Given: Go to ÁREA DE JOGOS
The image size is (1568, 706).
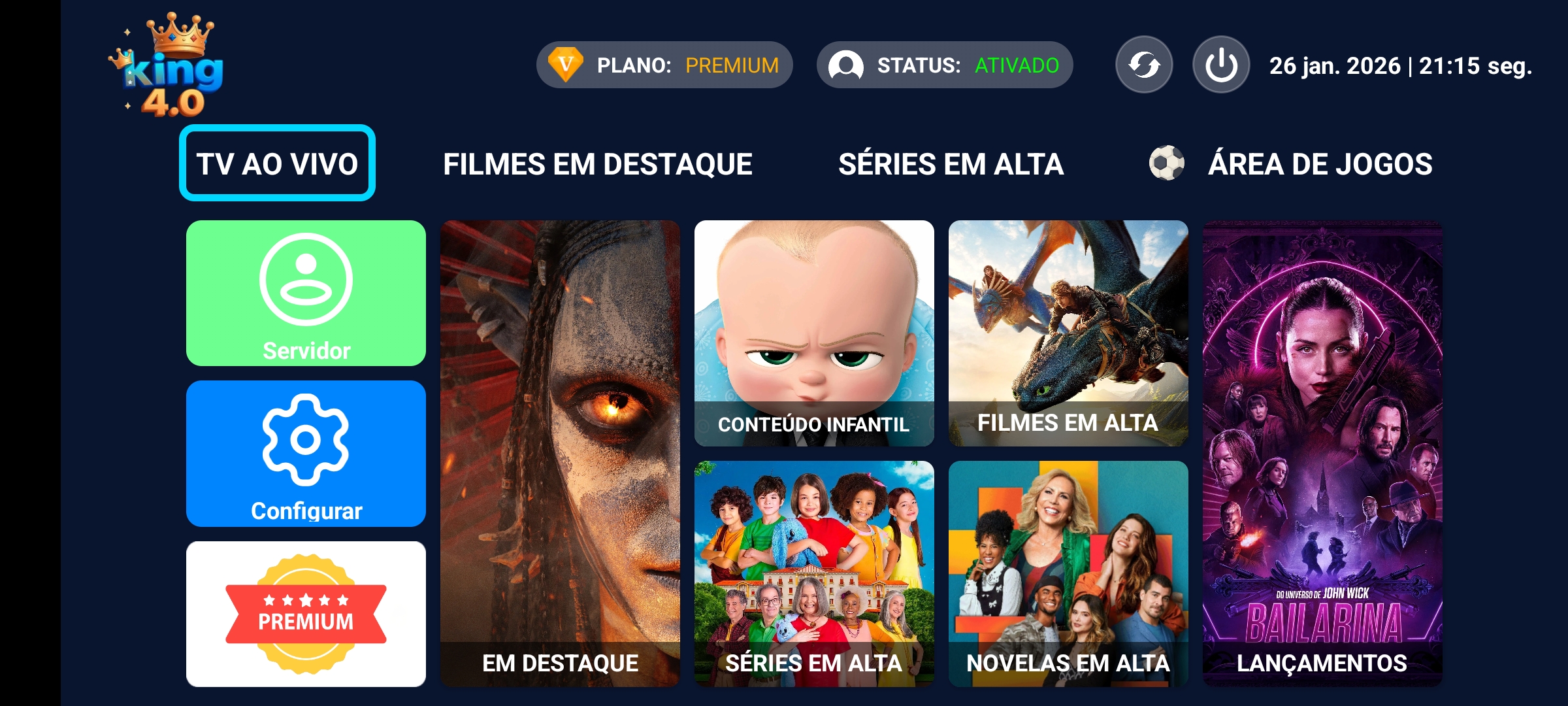Looking at the screenshot, I should click(x=1319, y=164).
